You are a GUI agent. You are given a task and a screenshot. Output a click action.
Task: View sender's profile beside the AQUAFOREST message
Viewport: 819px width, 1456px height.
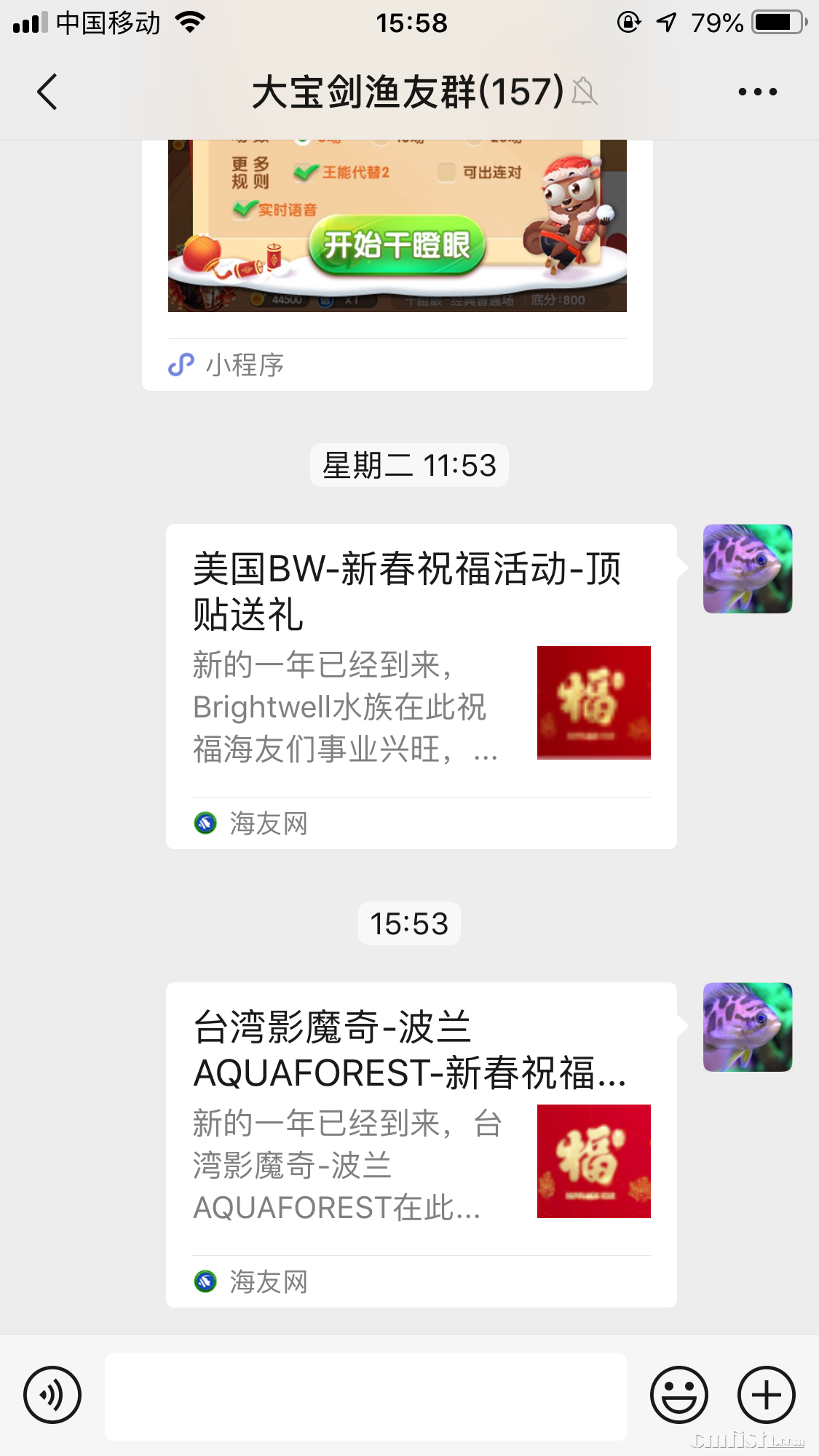[747, 1027]
